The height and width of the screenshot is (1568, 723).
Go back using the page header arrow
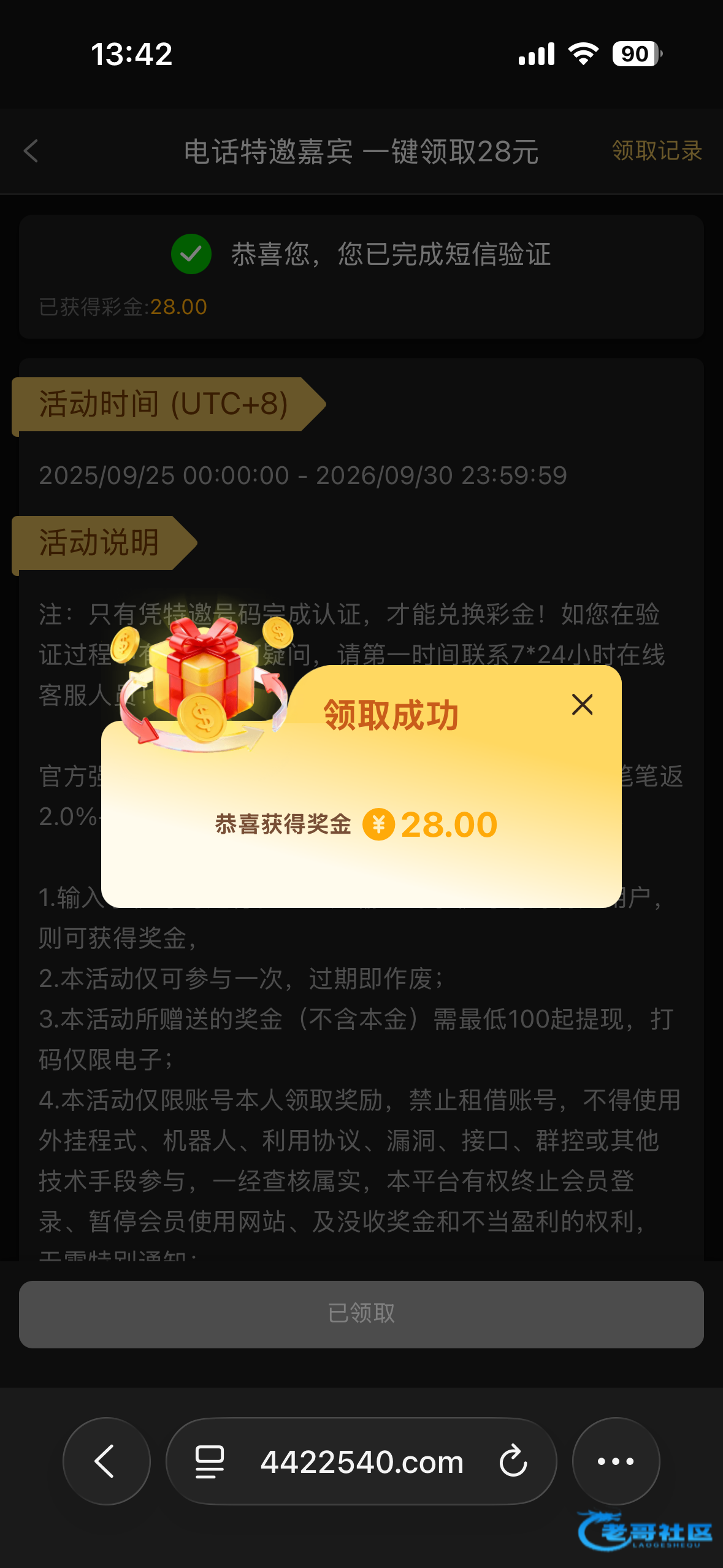(x=31, y=151)
